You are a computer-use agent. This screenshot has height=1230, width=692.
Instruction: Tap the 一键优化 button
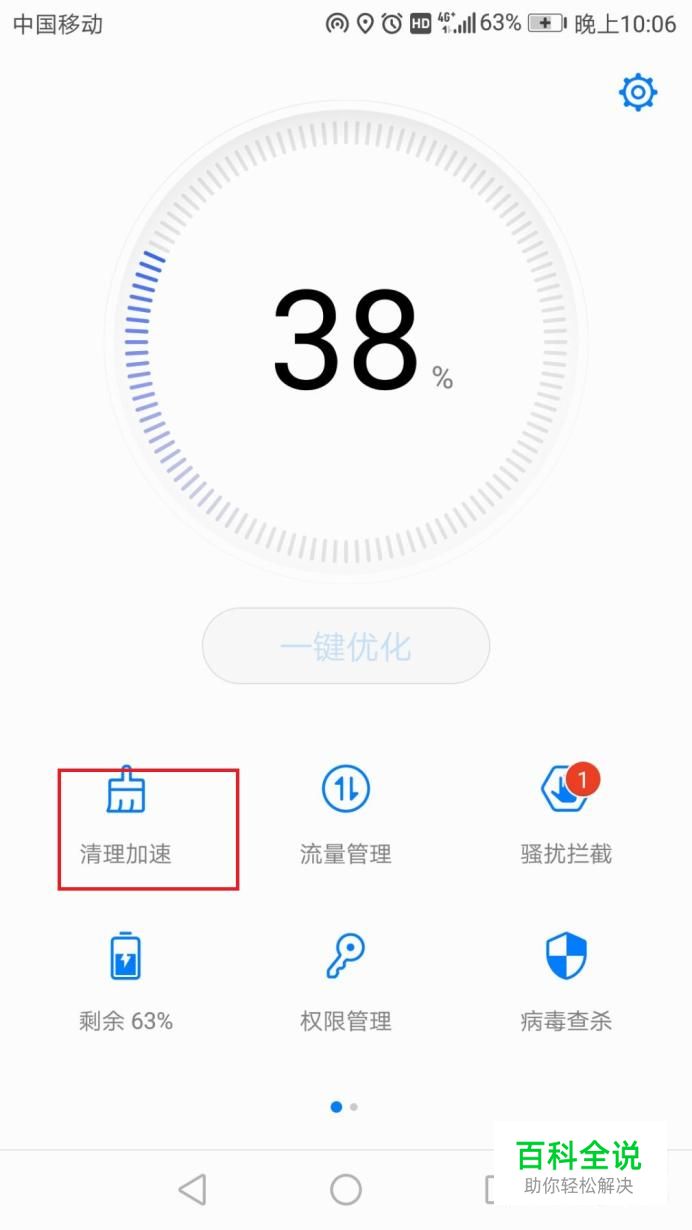point(346,647)
